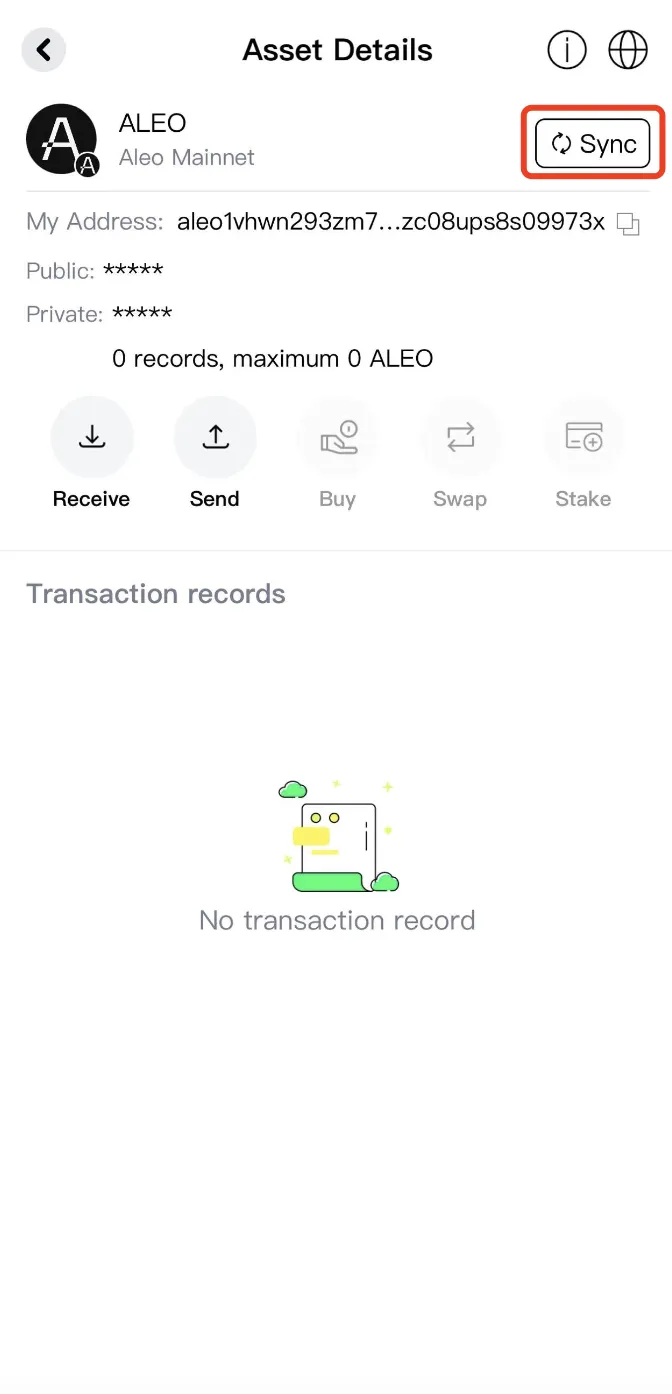Image resolution: width=672 pixels, height=1394 pixels.
Task: Copy my Aleo address
Action: [628, 223]
